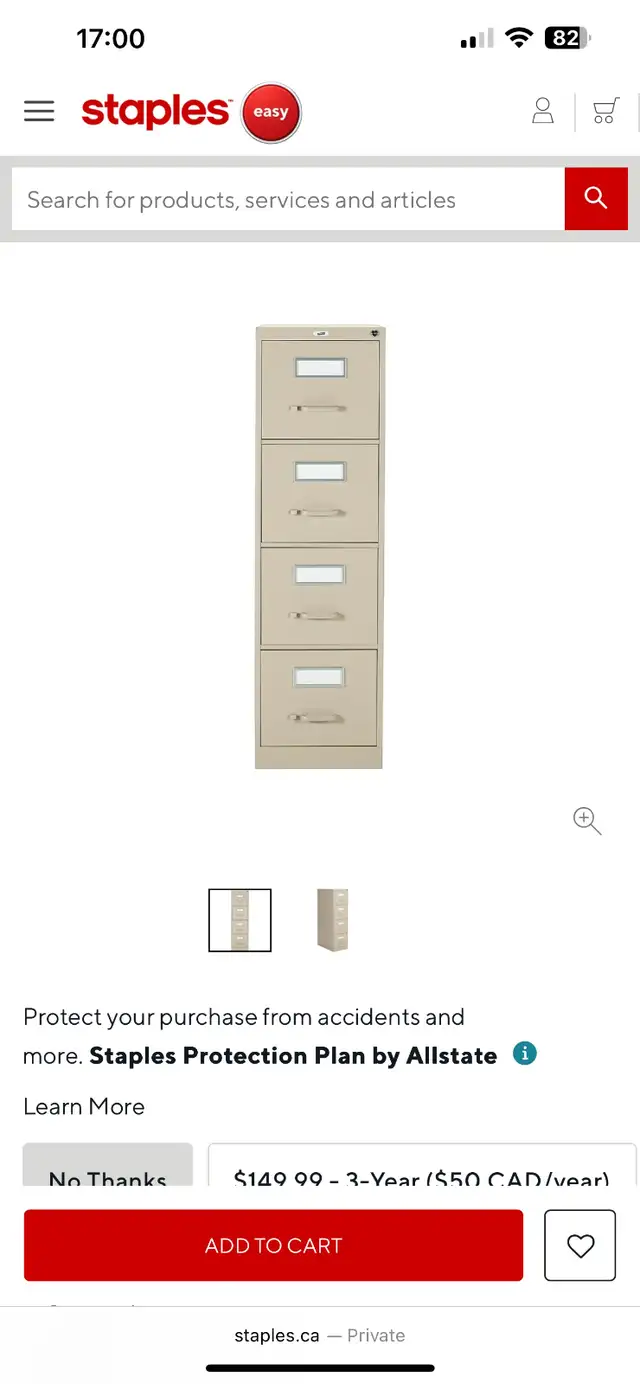640x1384 pixels.
Task: Select the front view thumbnail
Action: click(x=240, y=920)
